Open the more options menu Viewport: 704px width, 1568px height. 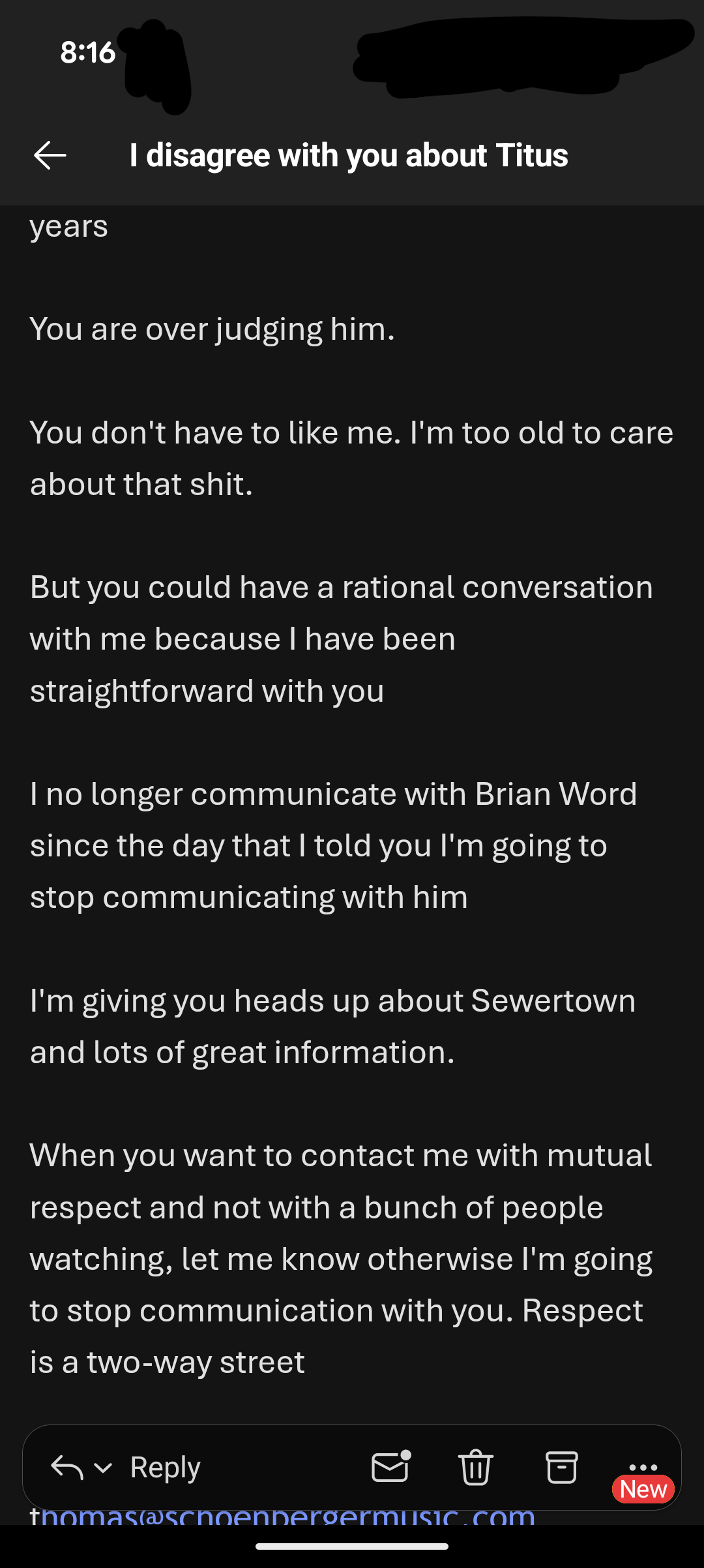click(643, 1466)
